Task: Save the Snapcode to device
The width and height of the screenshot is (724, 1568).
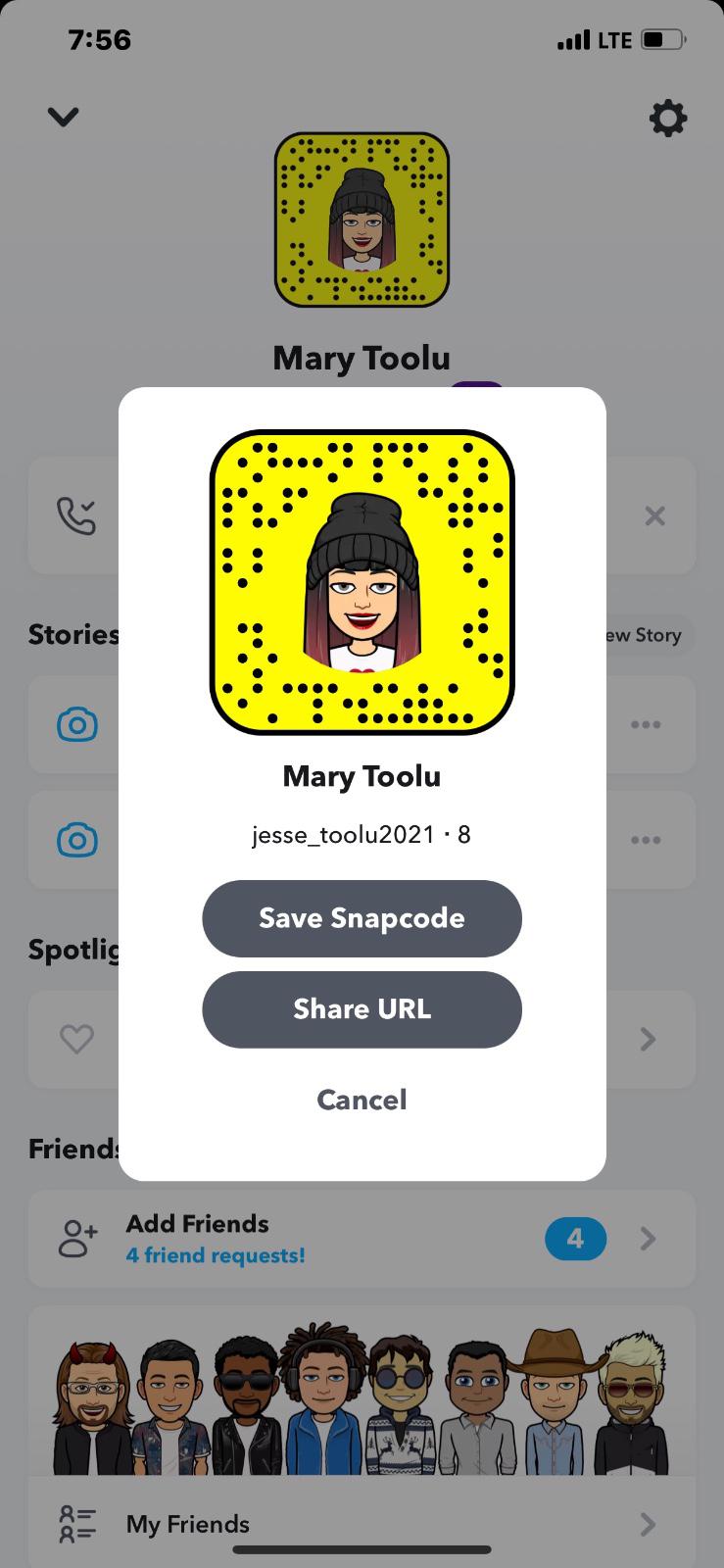Action: click(362, 918)
